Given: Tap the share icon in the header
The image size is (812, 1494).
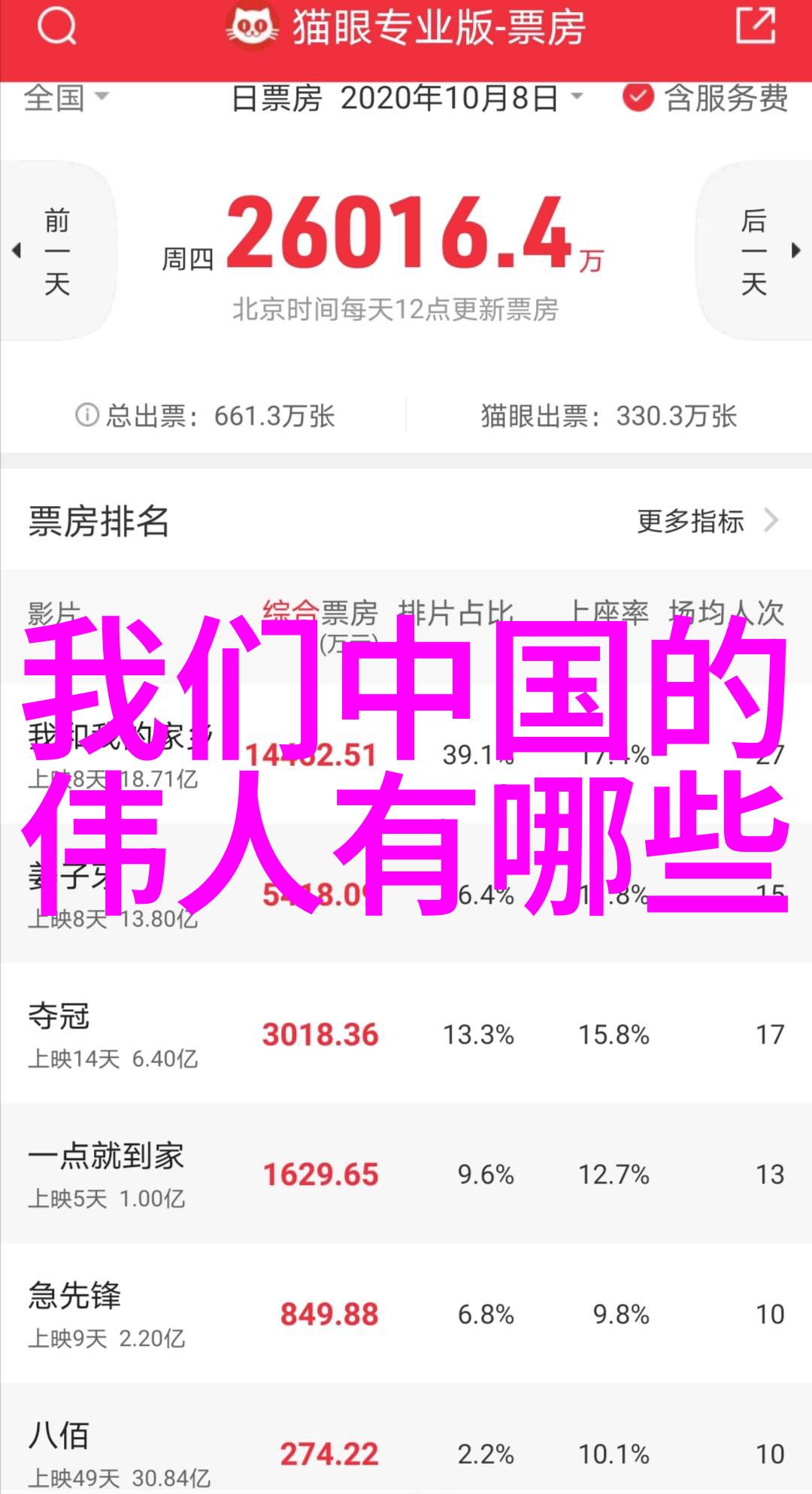Looking at the screenshot, I should pos(754,26).
